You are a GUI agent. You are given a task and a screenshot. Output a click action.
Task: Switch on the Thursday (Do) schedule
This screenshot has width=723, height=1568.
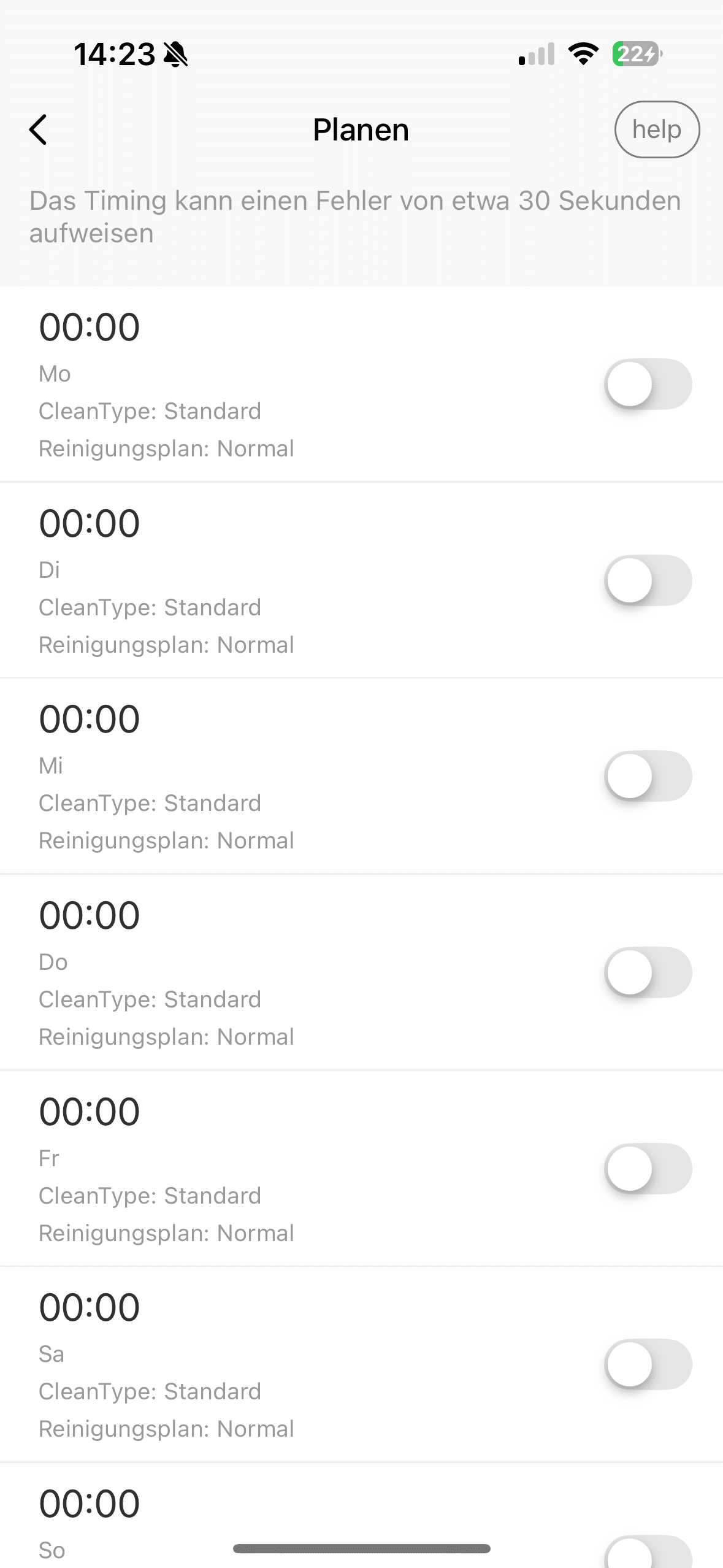pos(648,972)
